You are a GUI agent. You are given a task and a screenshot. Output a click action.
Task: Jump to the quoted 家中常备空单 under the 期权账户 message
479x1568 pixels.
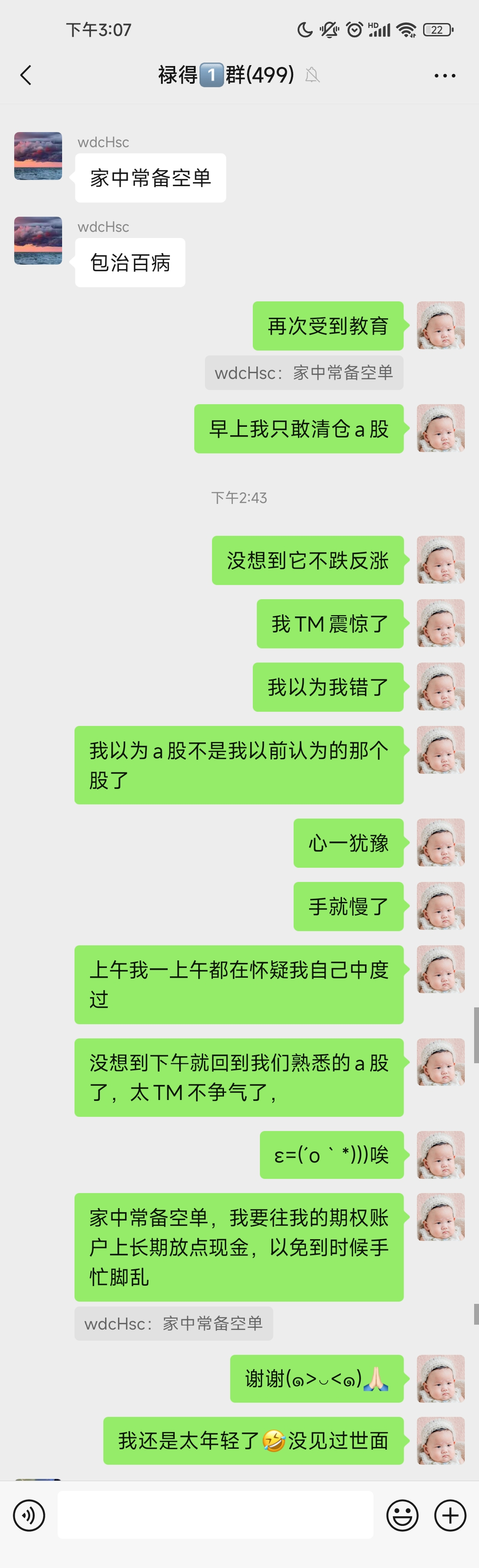click(x=173, y=1323)
